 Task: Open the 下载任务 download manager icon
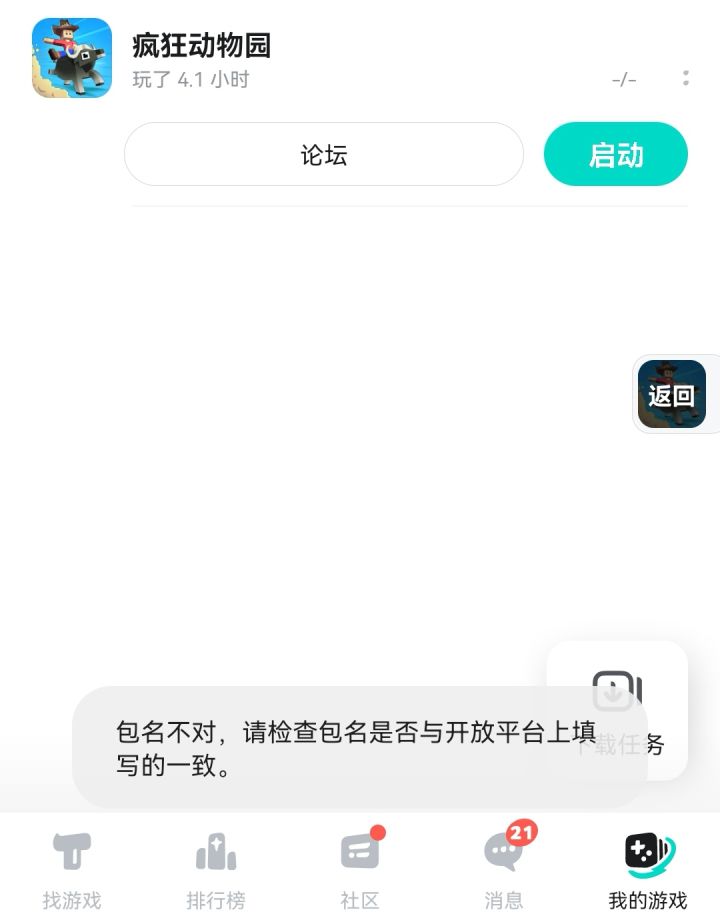(617, 692)
